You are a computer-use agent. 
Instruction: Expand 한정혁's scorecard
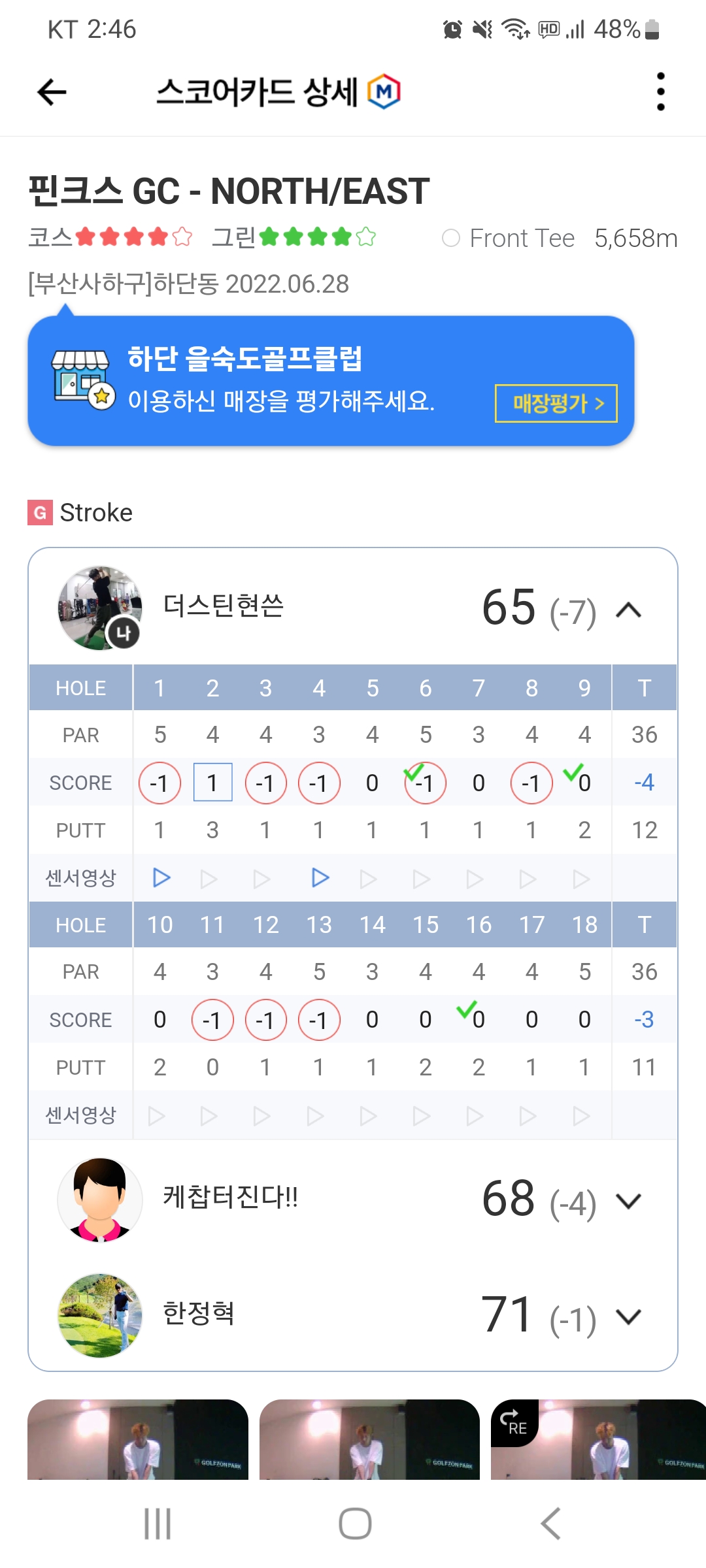[628, 1316]
